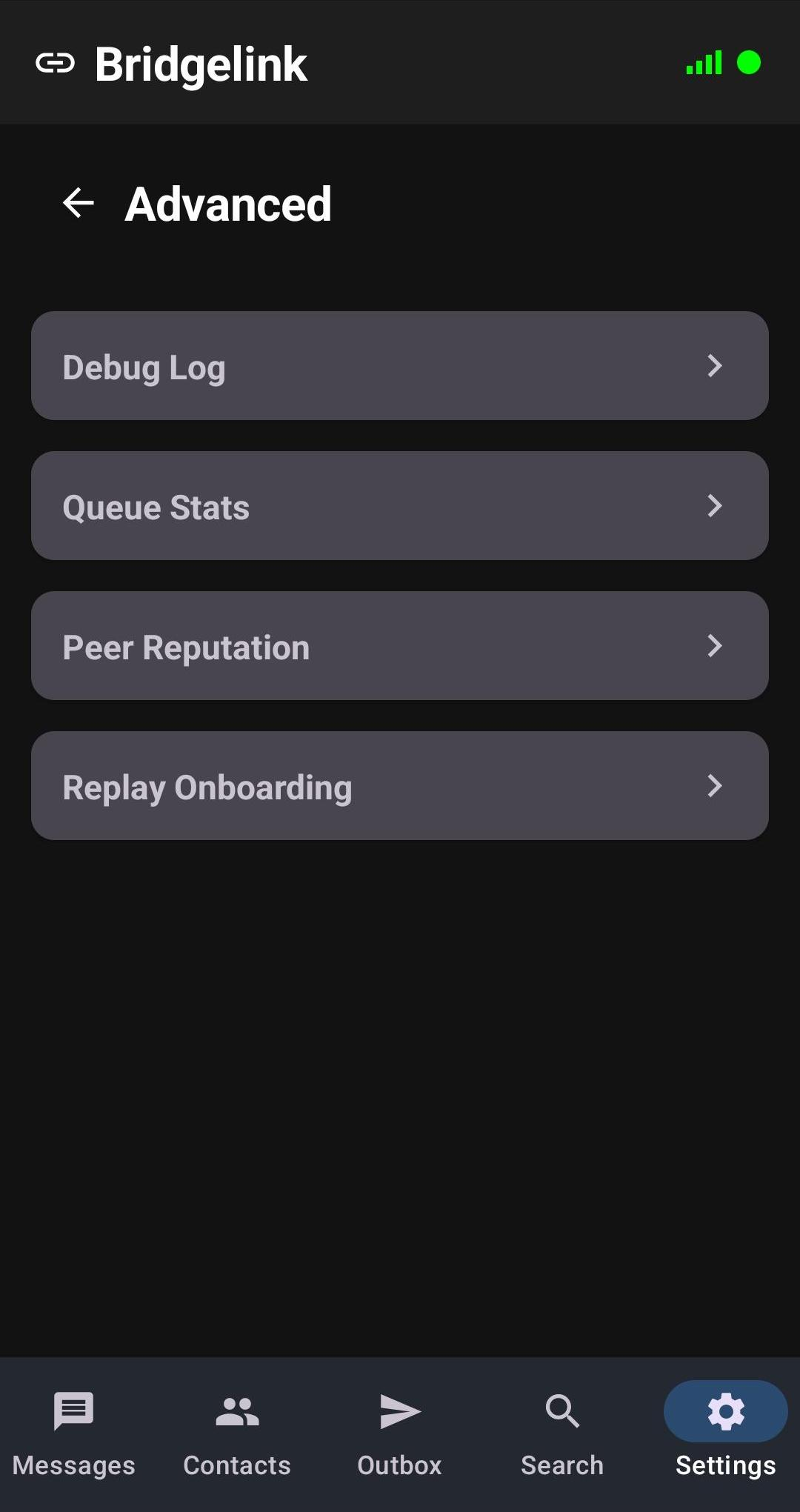Image resolution: width=800 pixels, height=1512 pixels.
Task: Expand the Queue Stats chevron
Action: (x=714, y=506)
